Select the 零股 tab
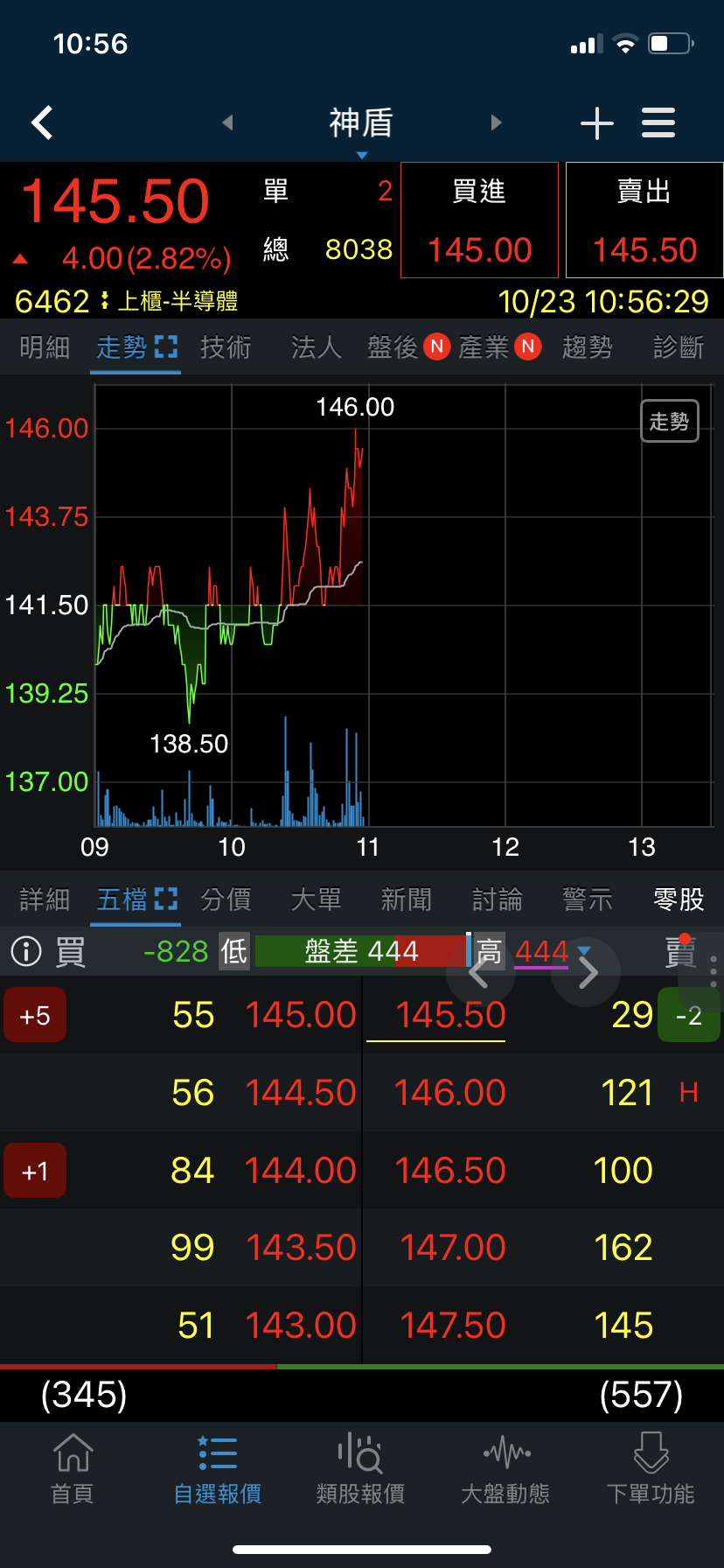The image size is (724, 1568). (679, 899)
